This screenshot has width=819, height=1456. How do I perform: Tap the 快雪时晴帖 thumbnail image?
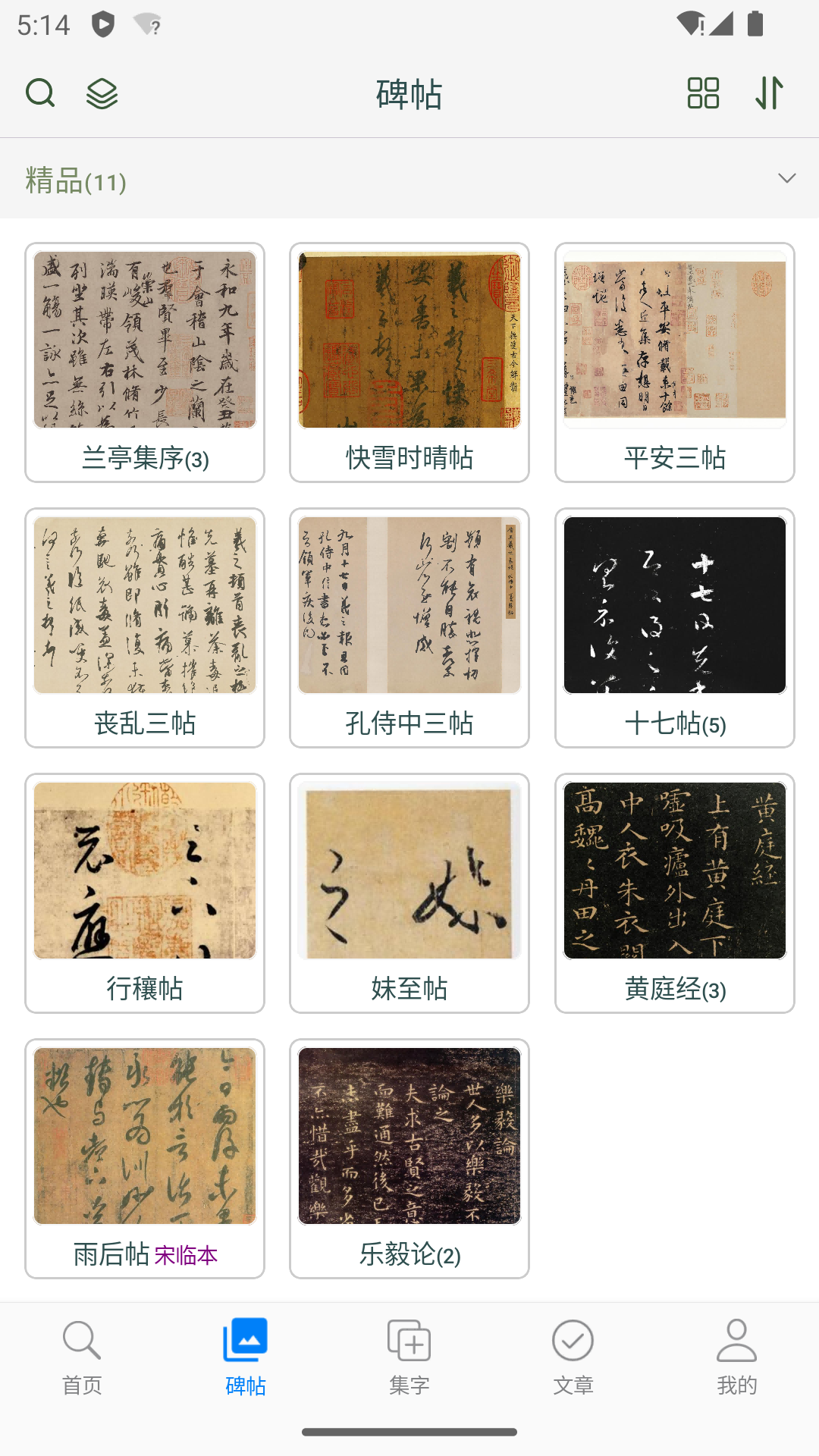point(409,341)
